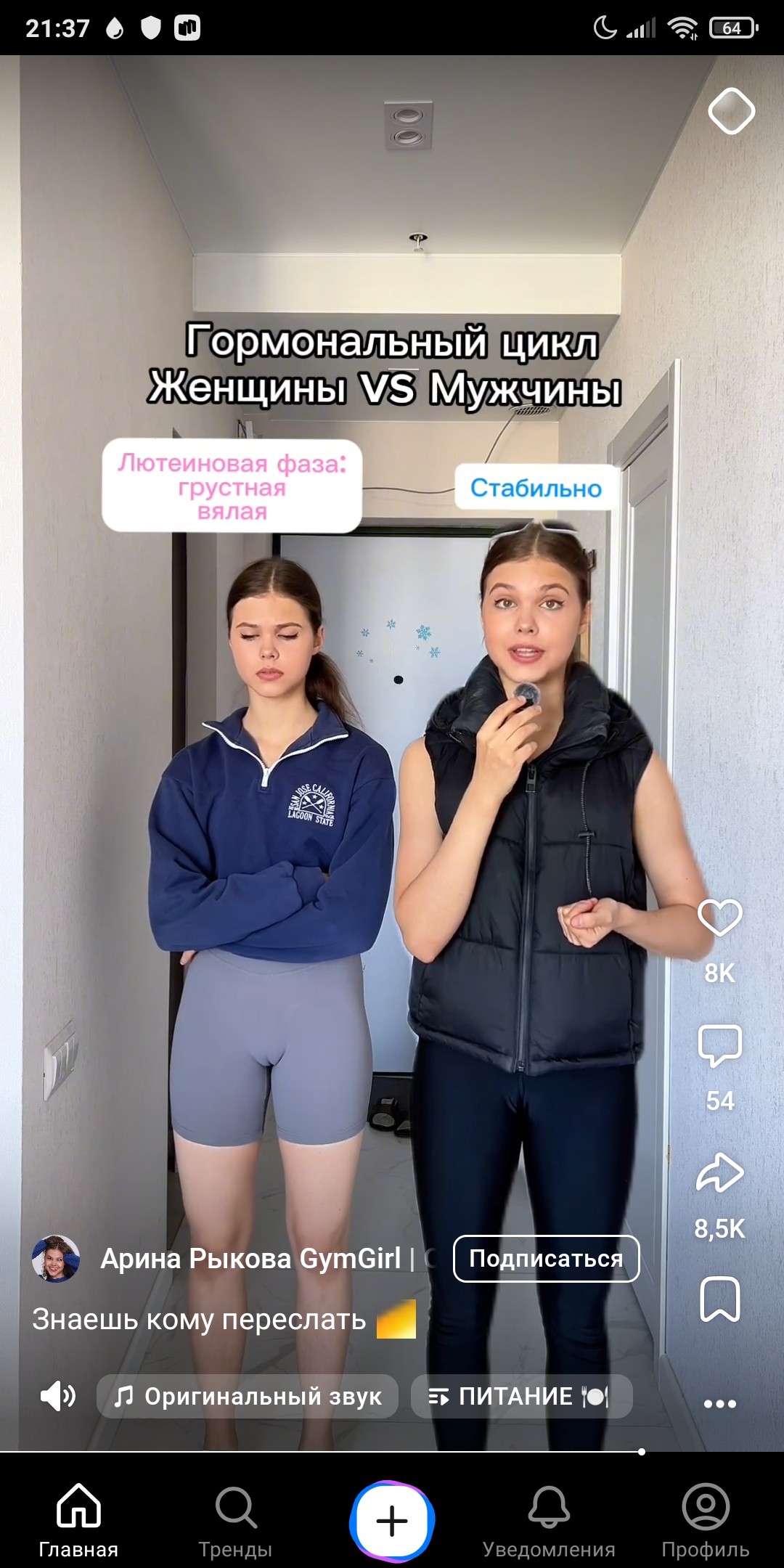Open Арина Рыкова GymGirl's profile
The width and height of the screenshot is (784, 1568).
click(250, 1259)
